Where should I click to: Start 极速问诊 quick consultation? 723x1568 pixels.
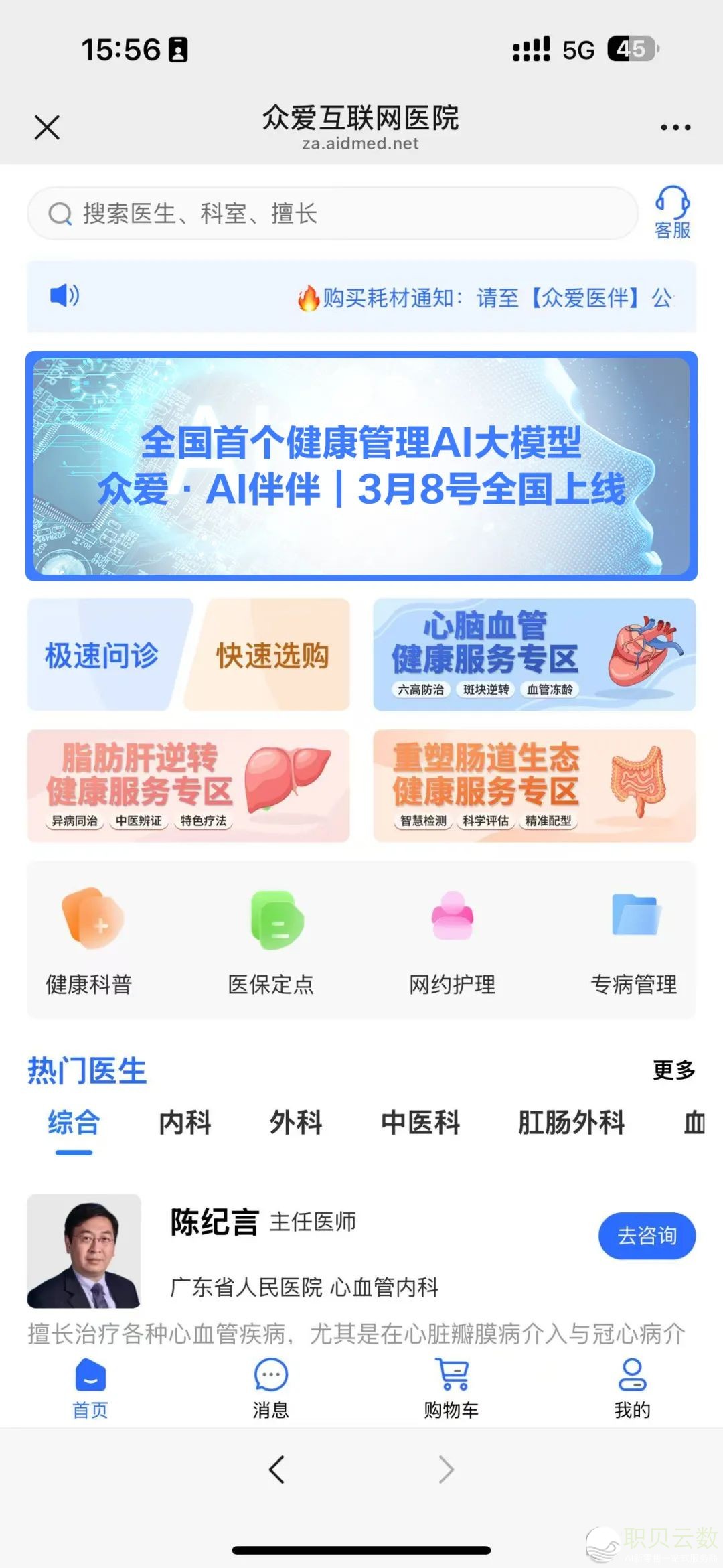click(102, 655)
